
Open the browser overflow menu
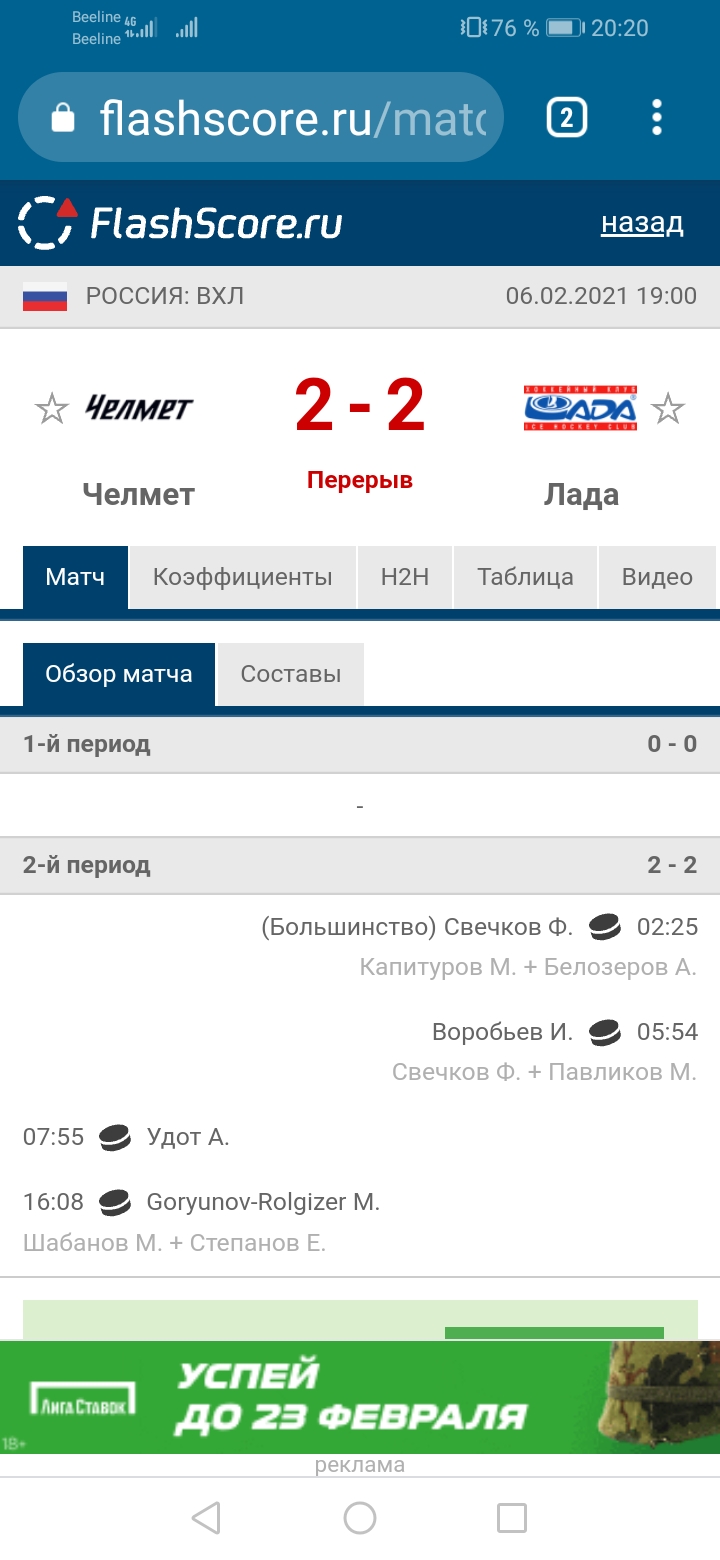click(656, 118)
